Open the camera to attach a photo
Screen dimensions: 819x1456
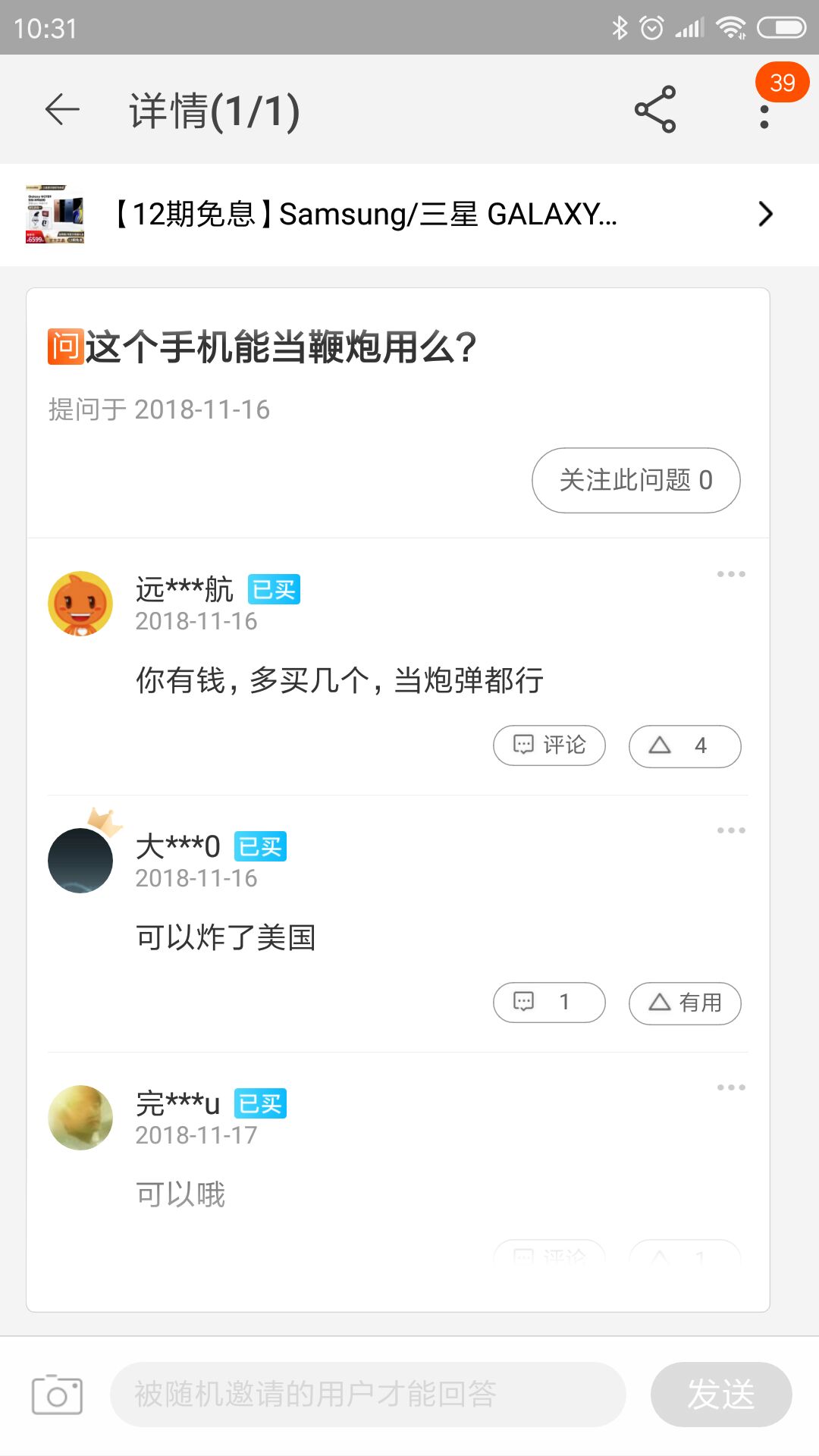click(57, 1395)
